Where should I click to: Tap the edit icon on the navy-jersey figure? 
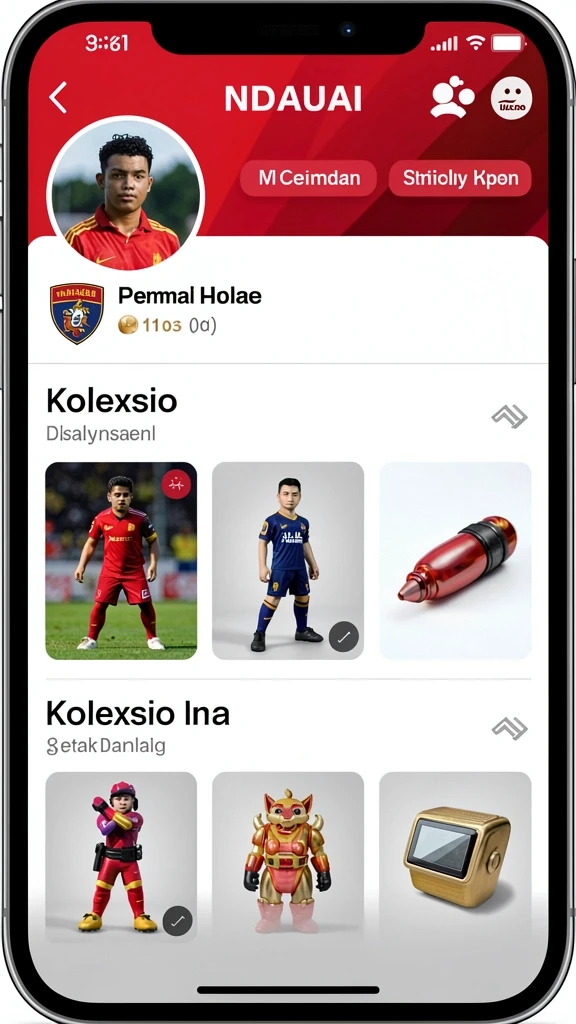tap(344, 637)
